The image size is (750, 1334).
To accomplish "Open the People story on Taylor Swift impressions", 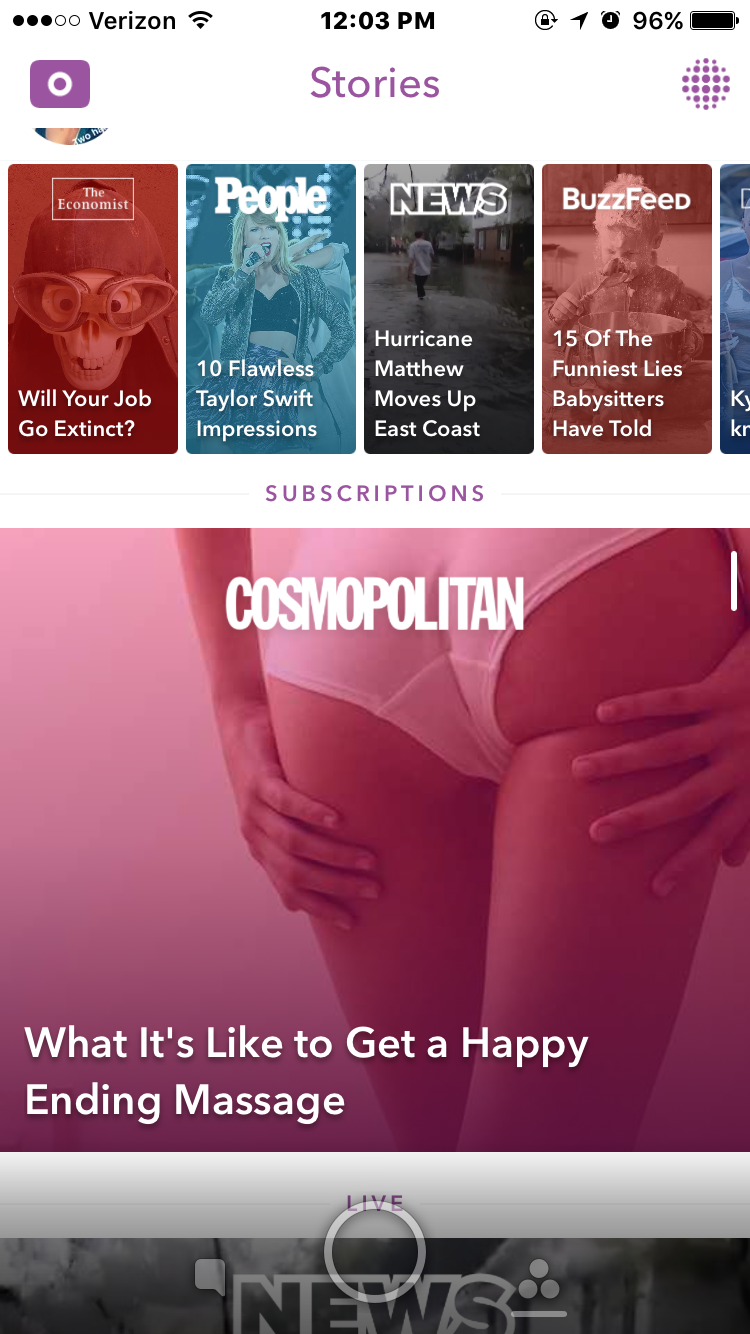I will pyautogui.click(x=271, y=309).
